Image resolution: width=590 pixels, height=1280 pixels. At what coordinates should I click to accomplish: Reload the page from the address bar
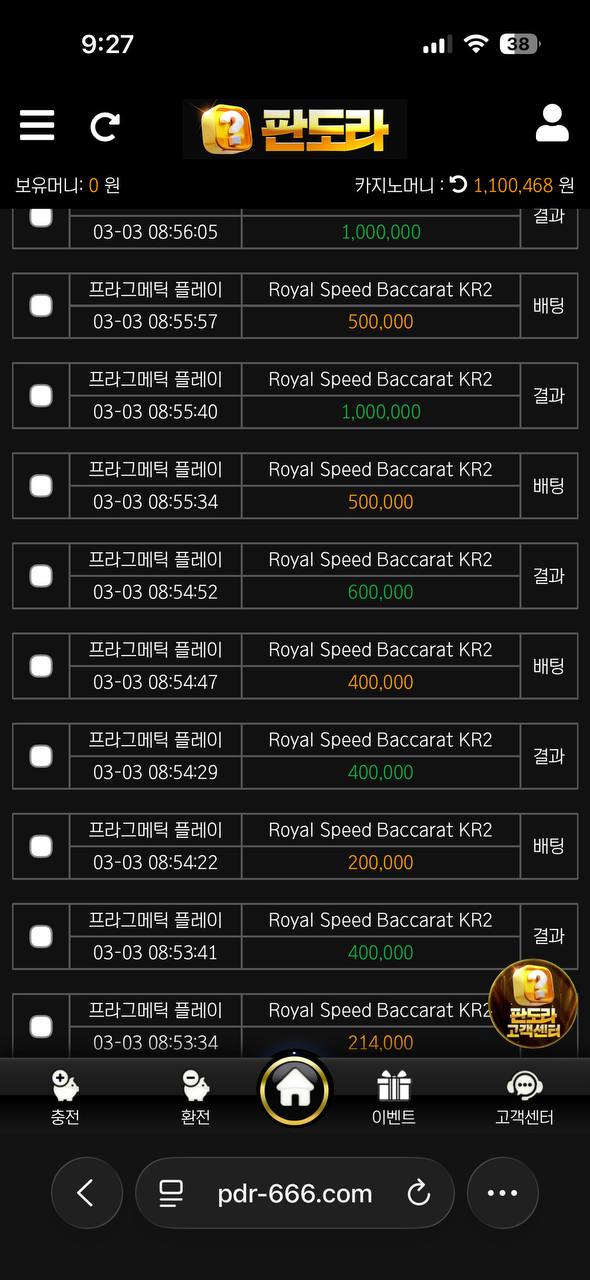coord(419,1193)
